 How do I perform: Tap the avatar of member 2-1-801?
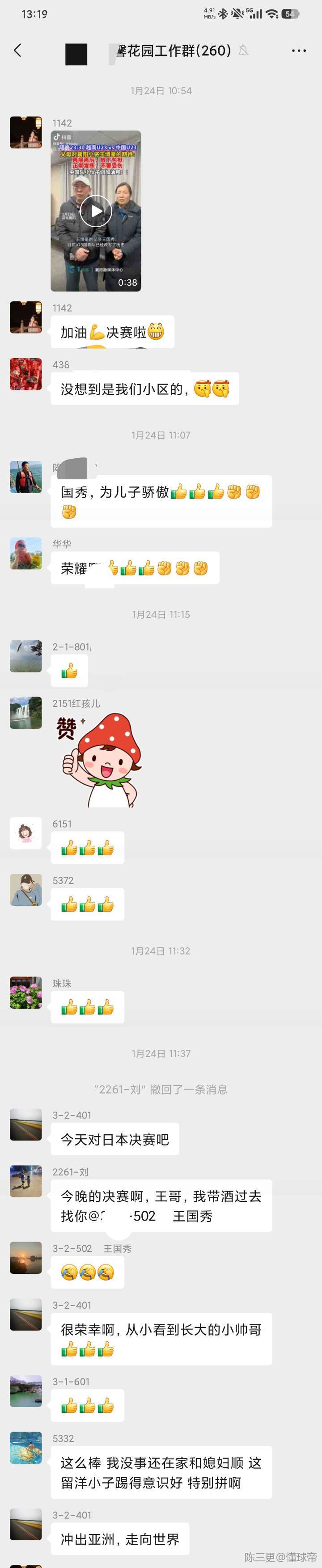[25, 656]
